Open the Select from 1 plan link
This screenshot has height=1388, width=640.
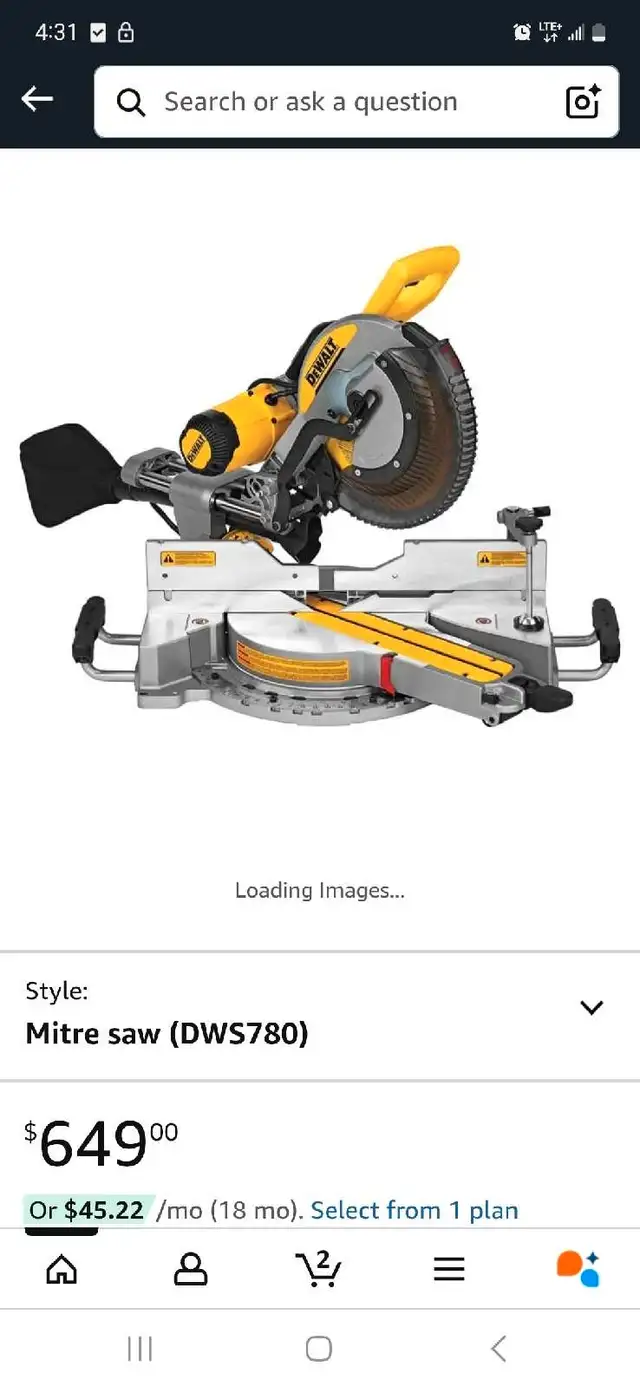414,1211
